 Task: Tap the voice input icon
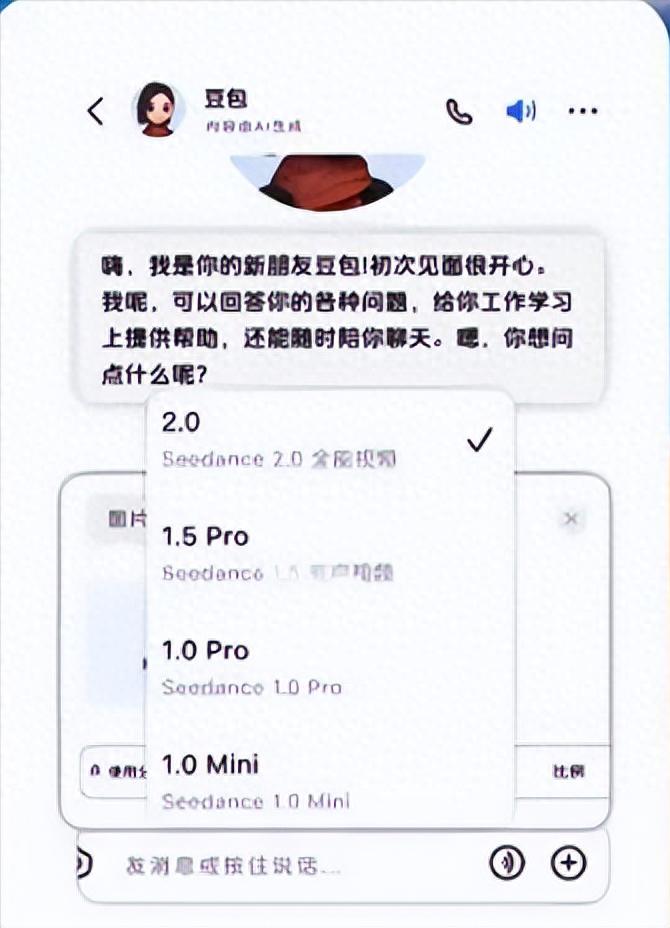(x=507, y=863)
